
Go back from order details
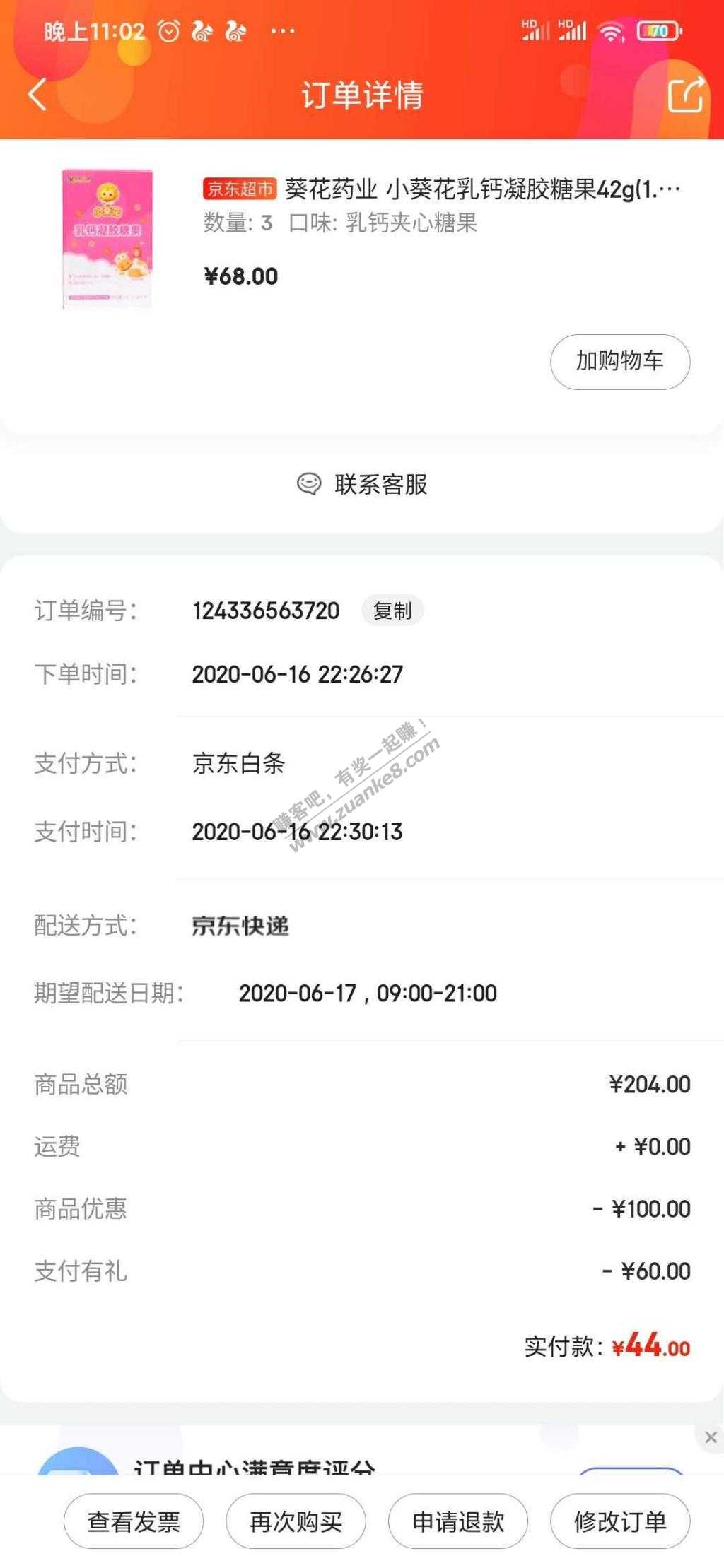pyautogui.click(x=37, y=94)
